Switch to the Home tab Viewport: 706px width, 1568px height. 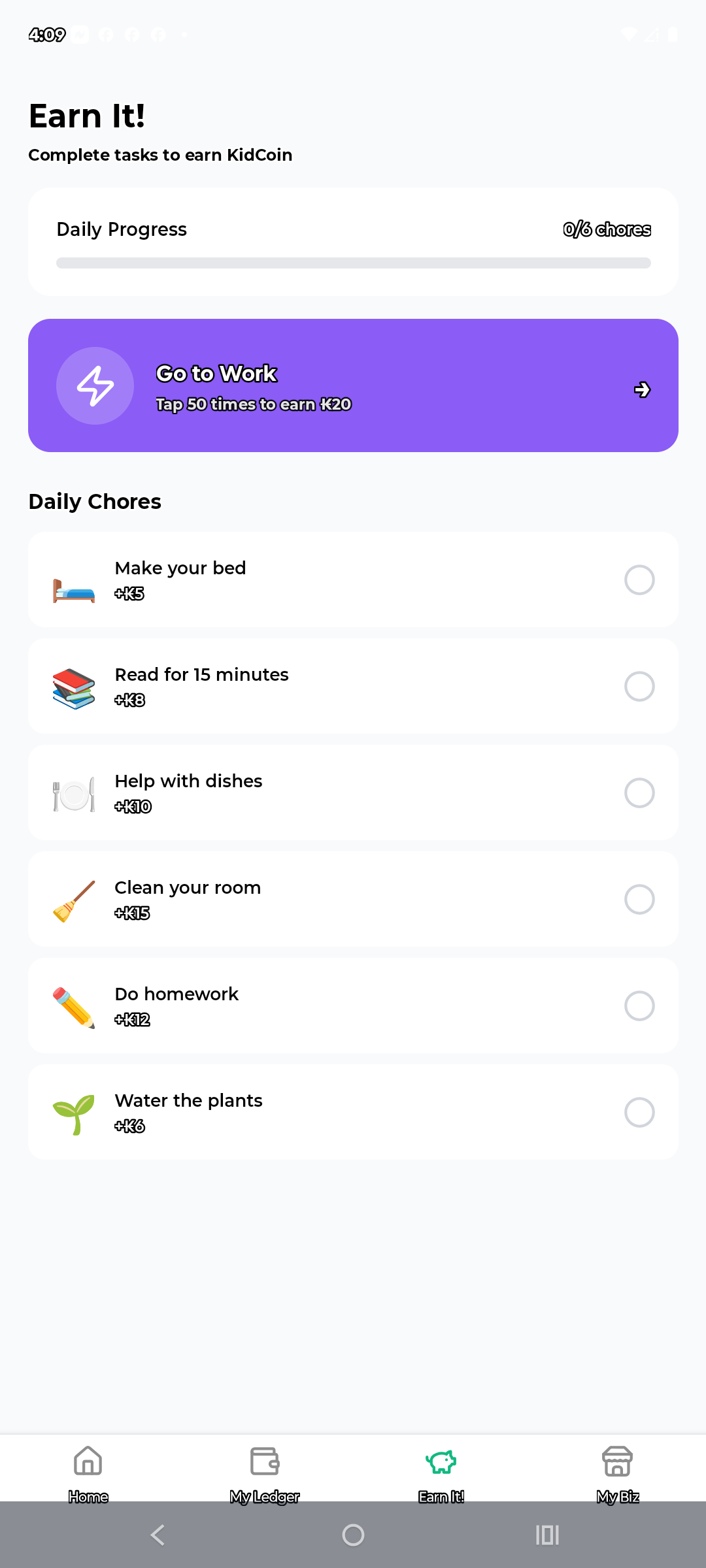point(88,1470)
